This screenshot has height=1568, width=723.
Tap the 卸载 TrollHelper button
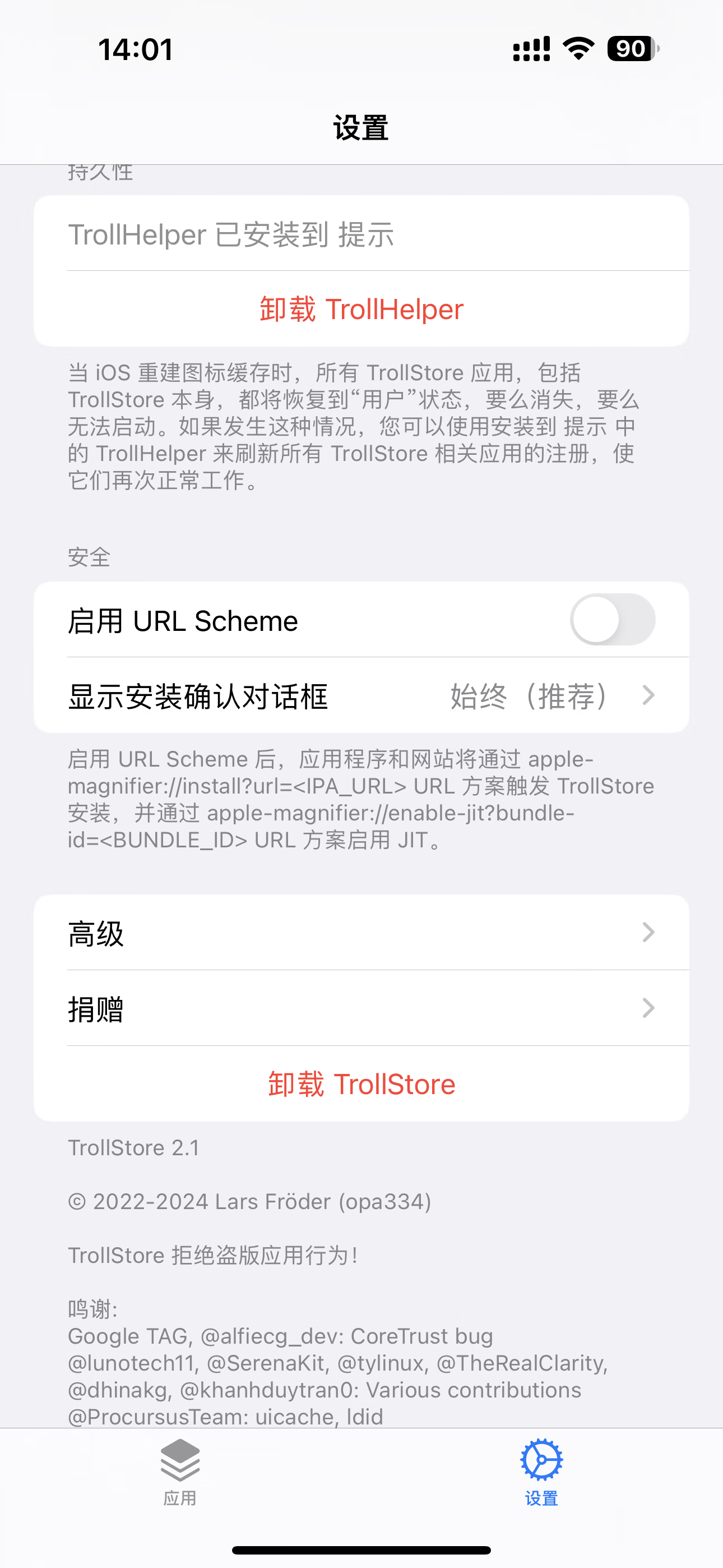pyautogui.click(x=361, y=309)
